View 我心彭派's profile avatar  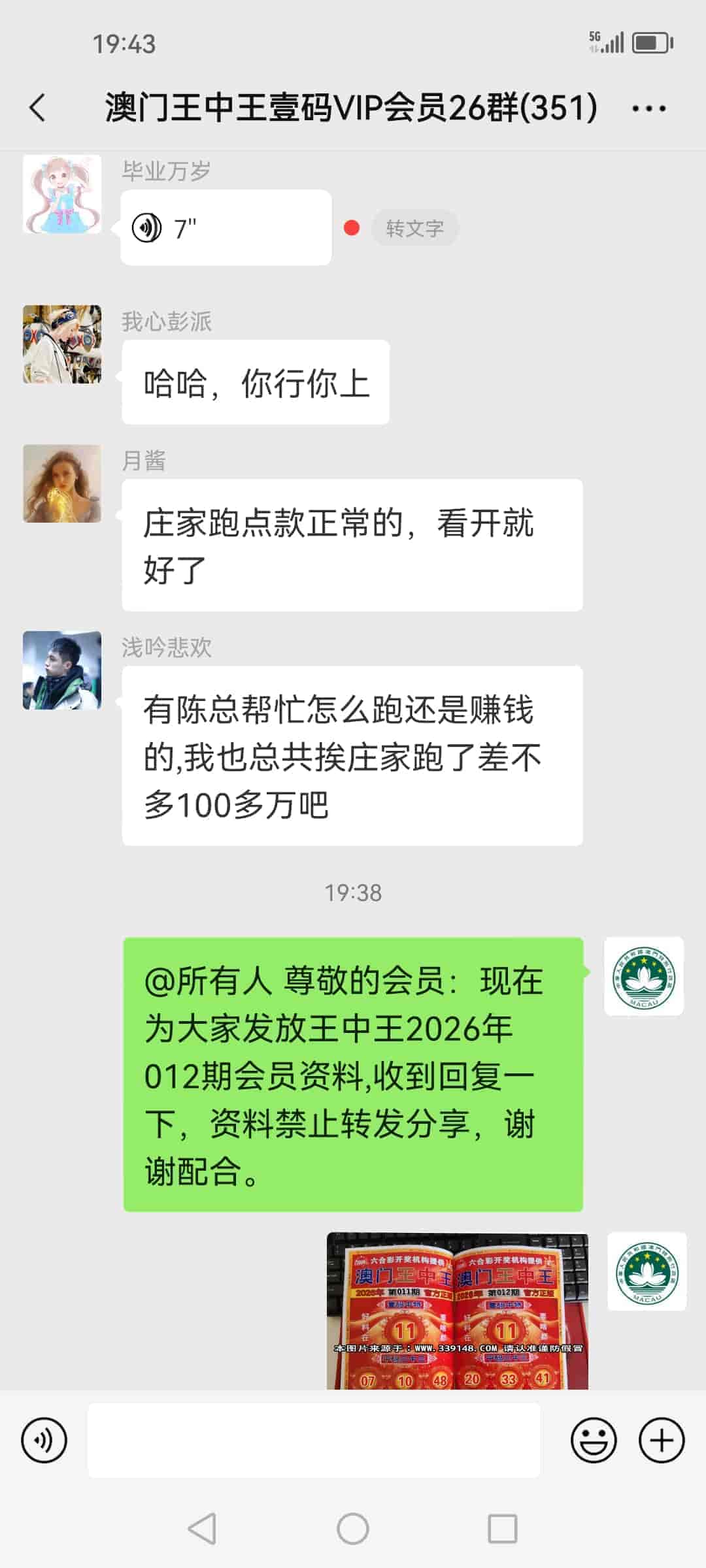click(62, 344)
